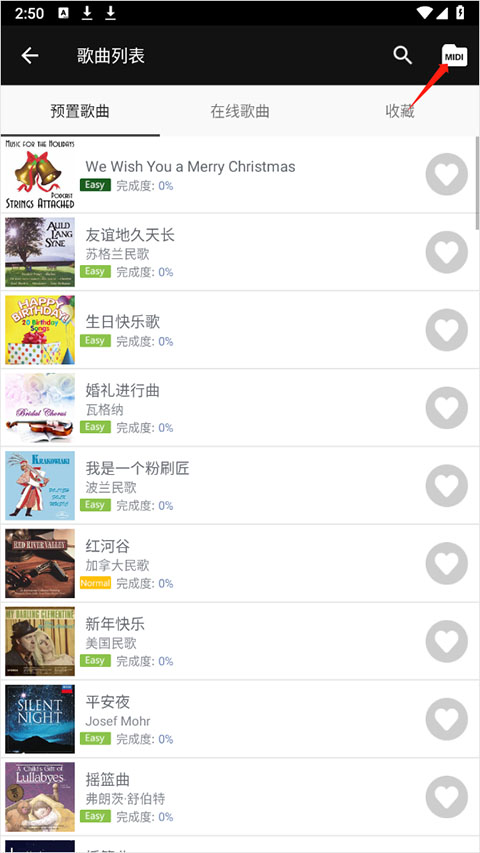Switch to the 收藏 tab

(x=400, y=111)
